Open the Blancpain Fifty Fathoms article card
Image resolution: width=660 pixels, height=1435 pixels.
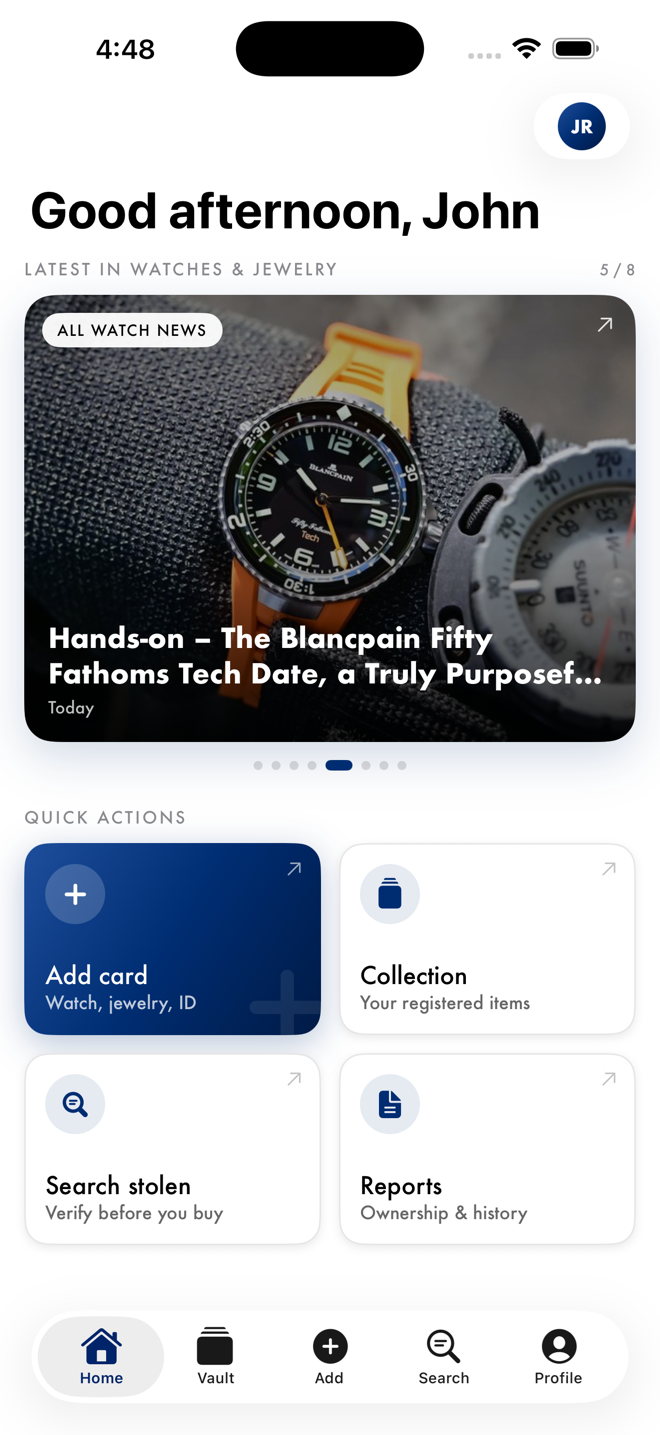(x=330, y=518)
